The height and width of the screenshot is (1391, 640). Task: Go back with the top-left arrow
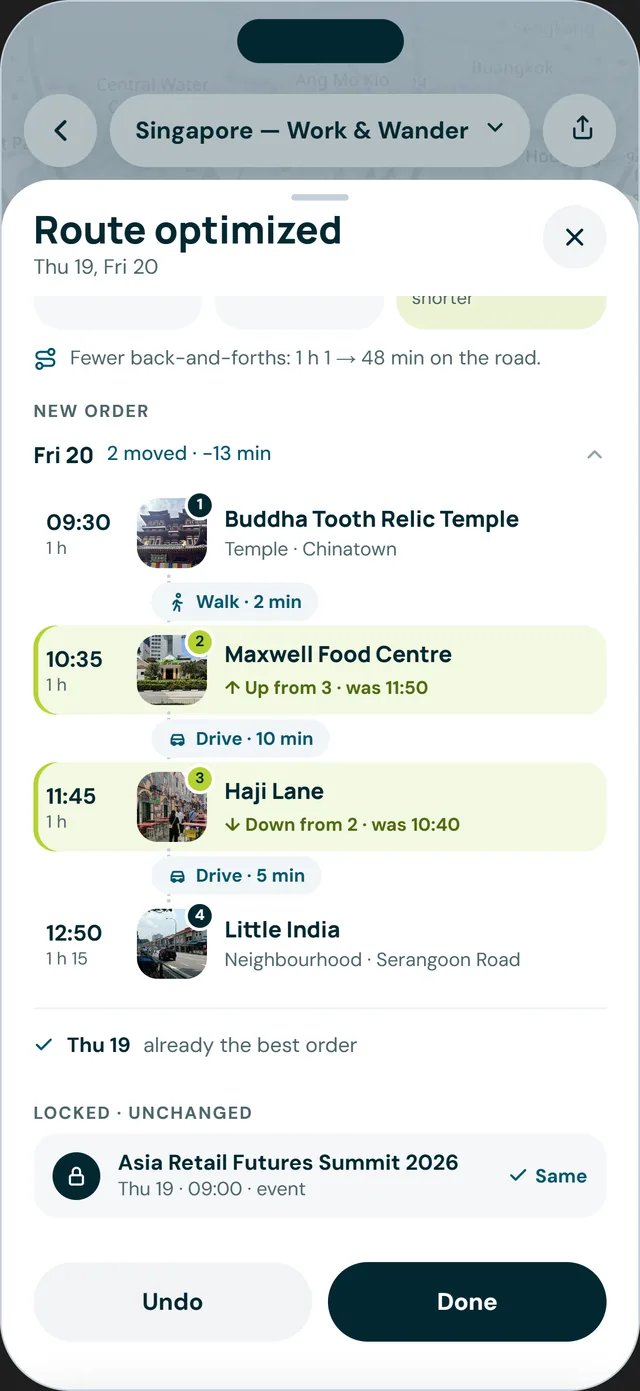61,130
